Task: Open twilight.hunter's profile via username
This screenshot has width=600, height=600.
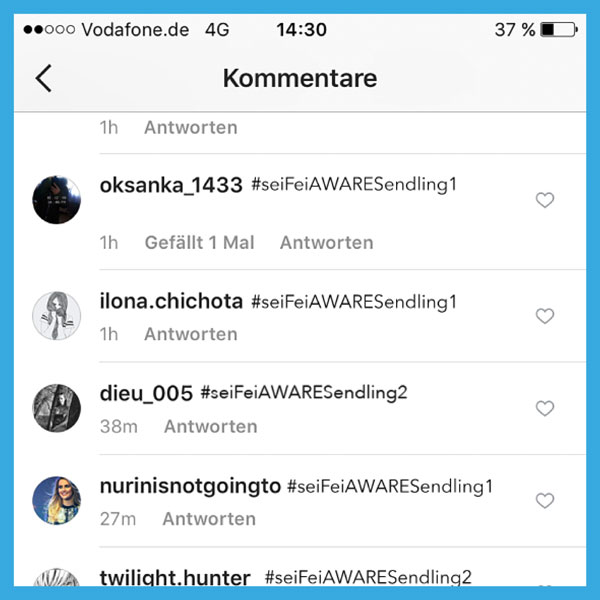Action: pyautogui.click(x=175, y=578)
